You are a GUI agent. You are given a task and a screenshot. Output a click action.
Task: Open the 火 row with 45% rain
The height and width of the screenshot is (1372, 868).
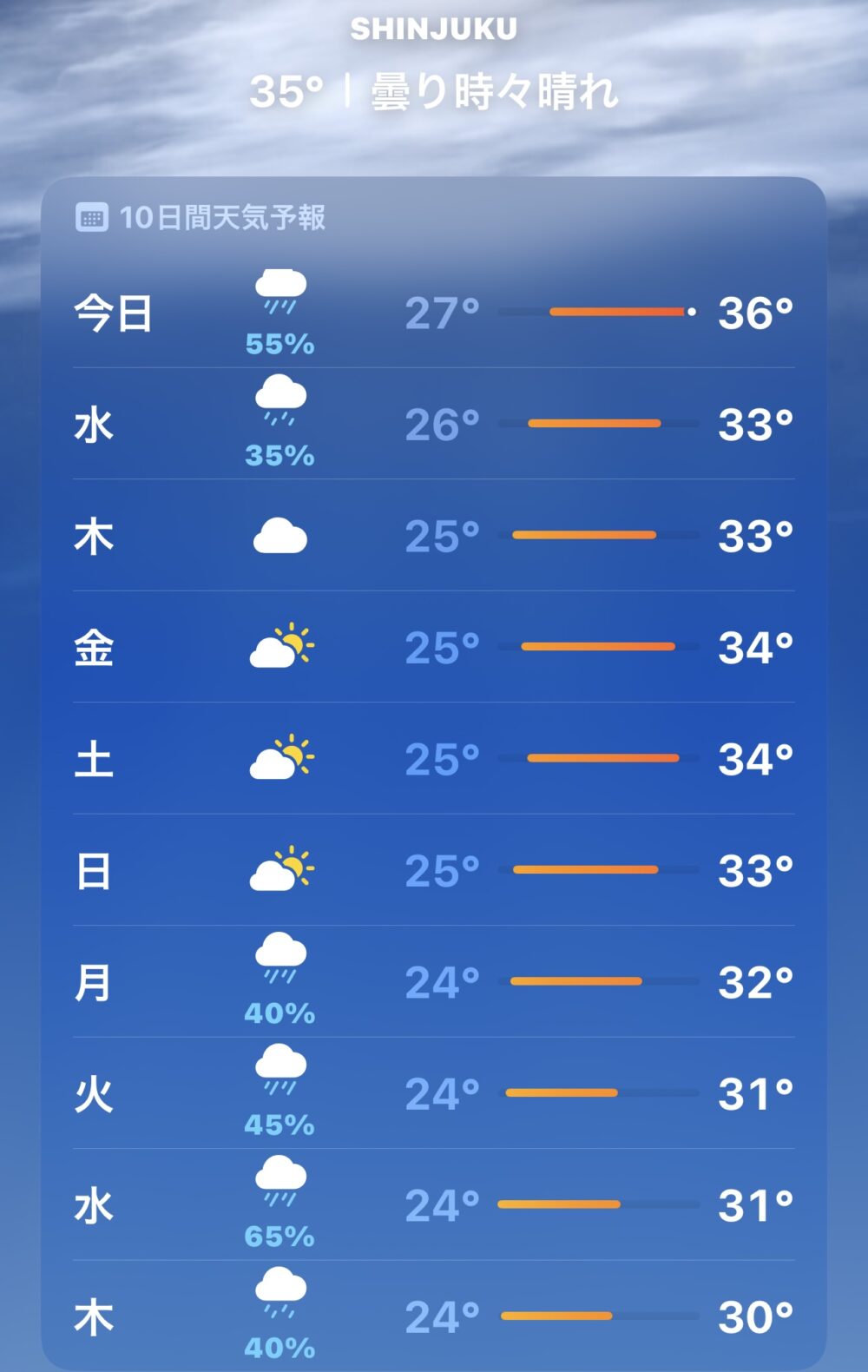point(432,1093)
